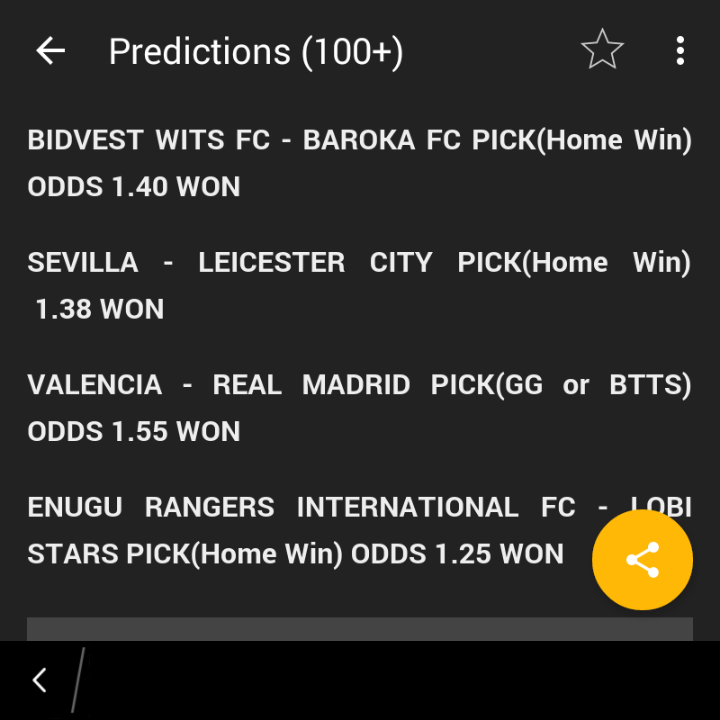The height and width of the screenshot is (720, 720).
Task: Go back from Predictions screen
Action: click(50, 51)
